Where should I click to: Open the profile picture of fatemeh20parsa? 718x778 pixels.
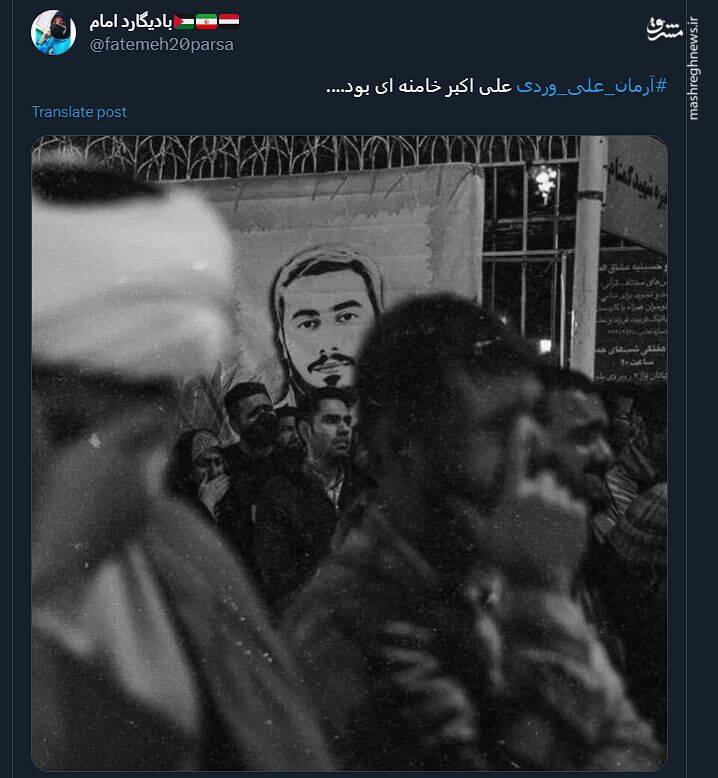coord(53,32)
